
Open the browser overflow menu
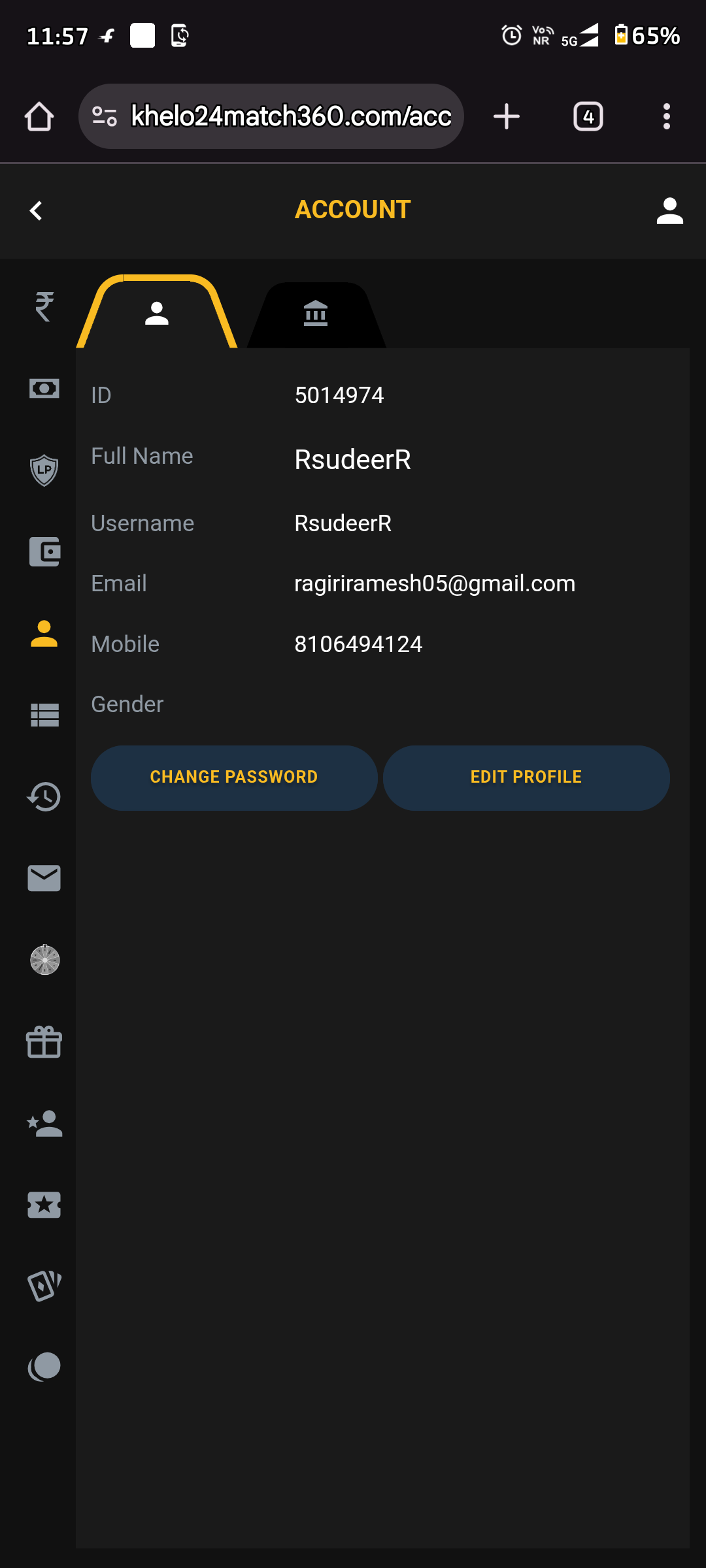click(666, 116)
